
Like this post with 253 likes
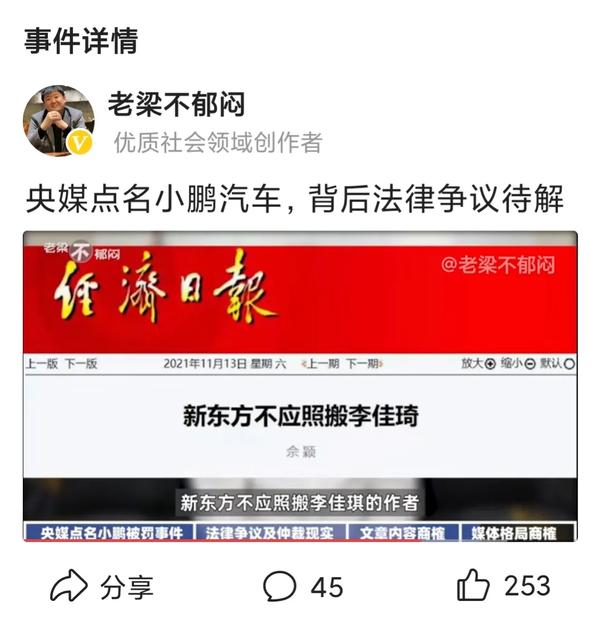point(503,586)
